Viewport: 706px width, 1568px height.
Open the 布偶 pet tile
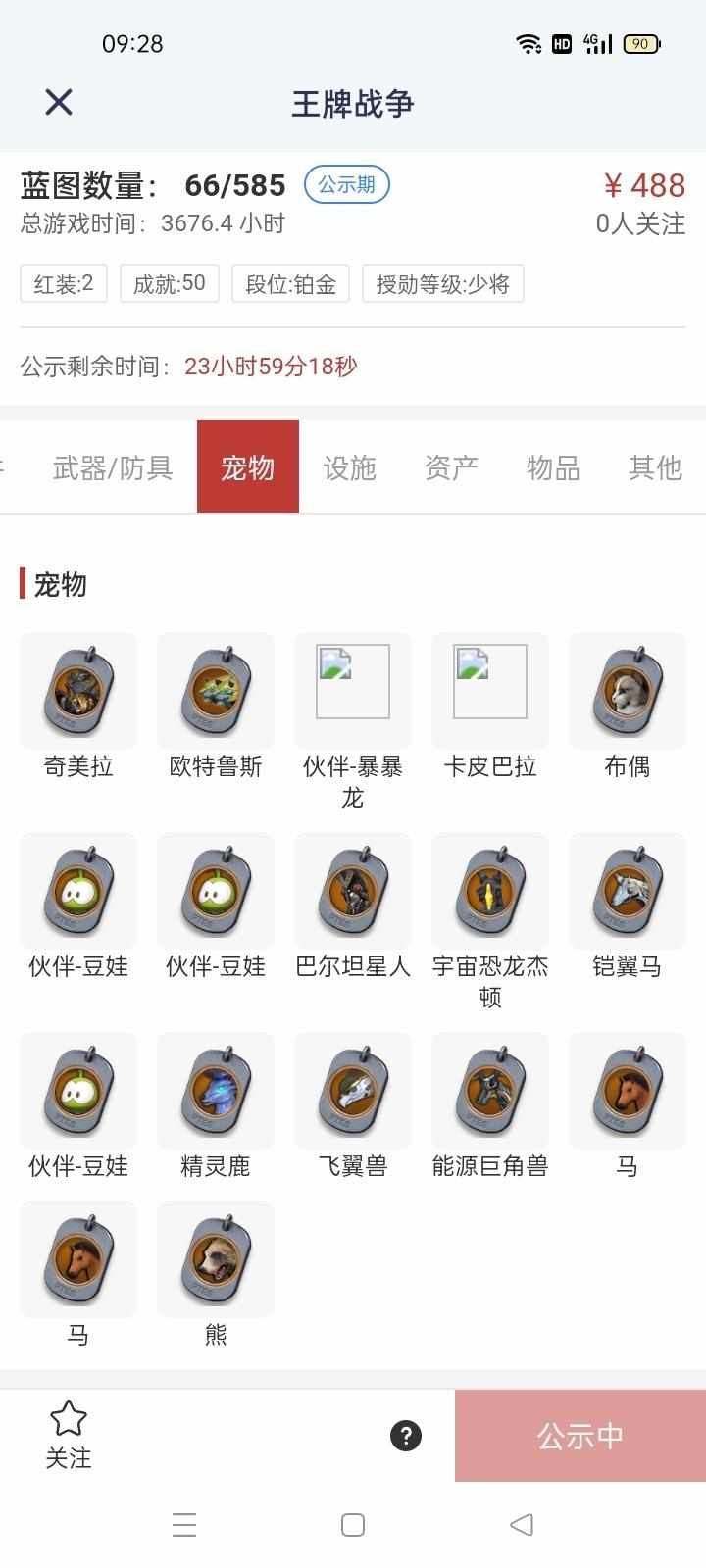(x=628, y=692)
